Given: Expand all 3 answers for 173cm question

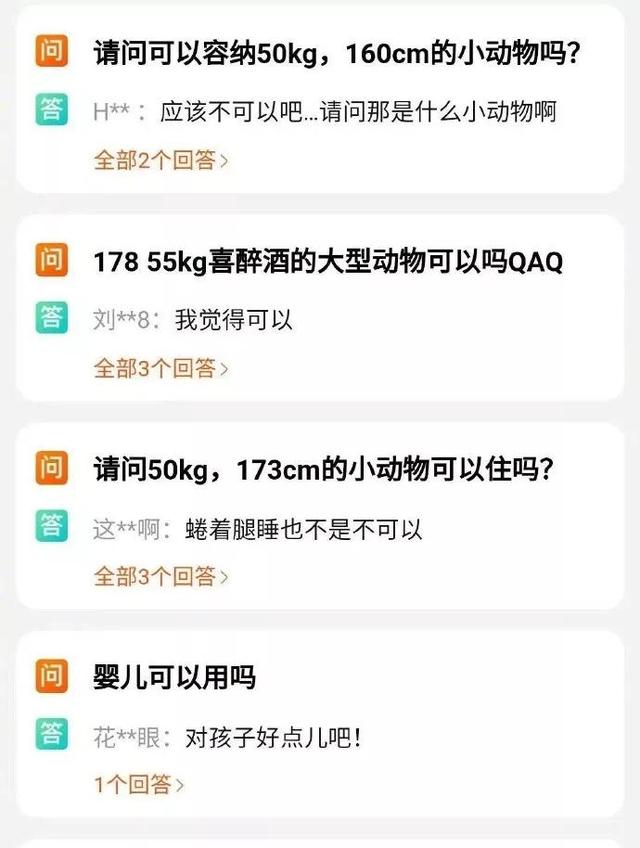Looking at the screenshot, I should pos(160,576).
